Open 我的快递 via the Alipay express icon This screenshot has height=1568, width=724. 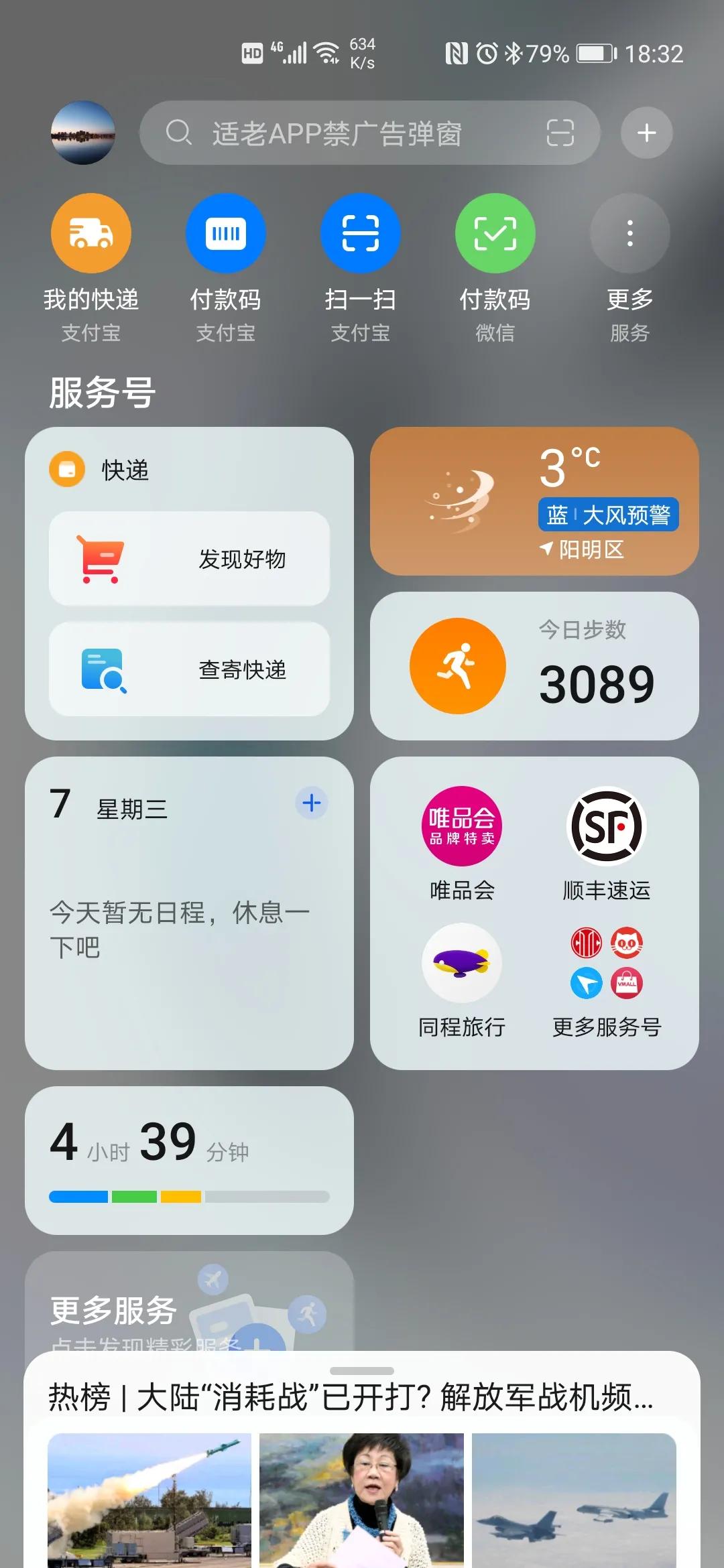[90, 233]
